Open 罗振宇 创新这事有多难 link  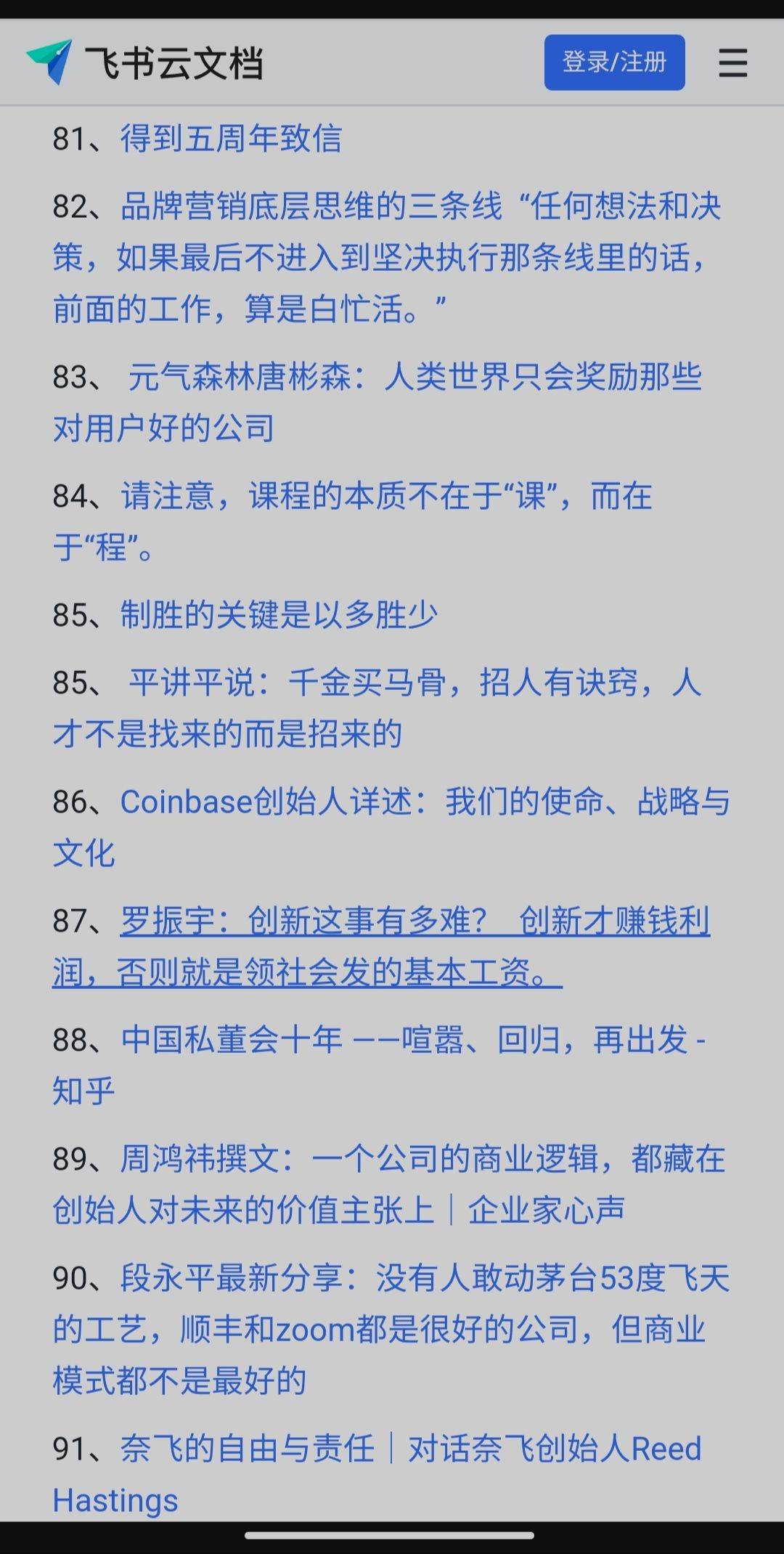414,922
